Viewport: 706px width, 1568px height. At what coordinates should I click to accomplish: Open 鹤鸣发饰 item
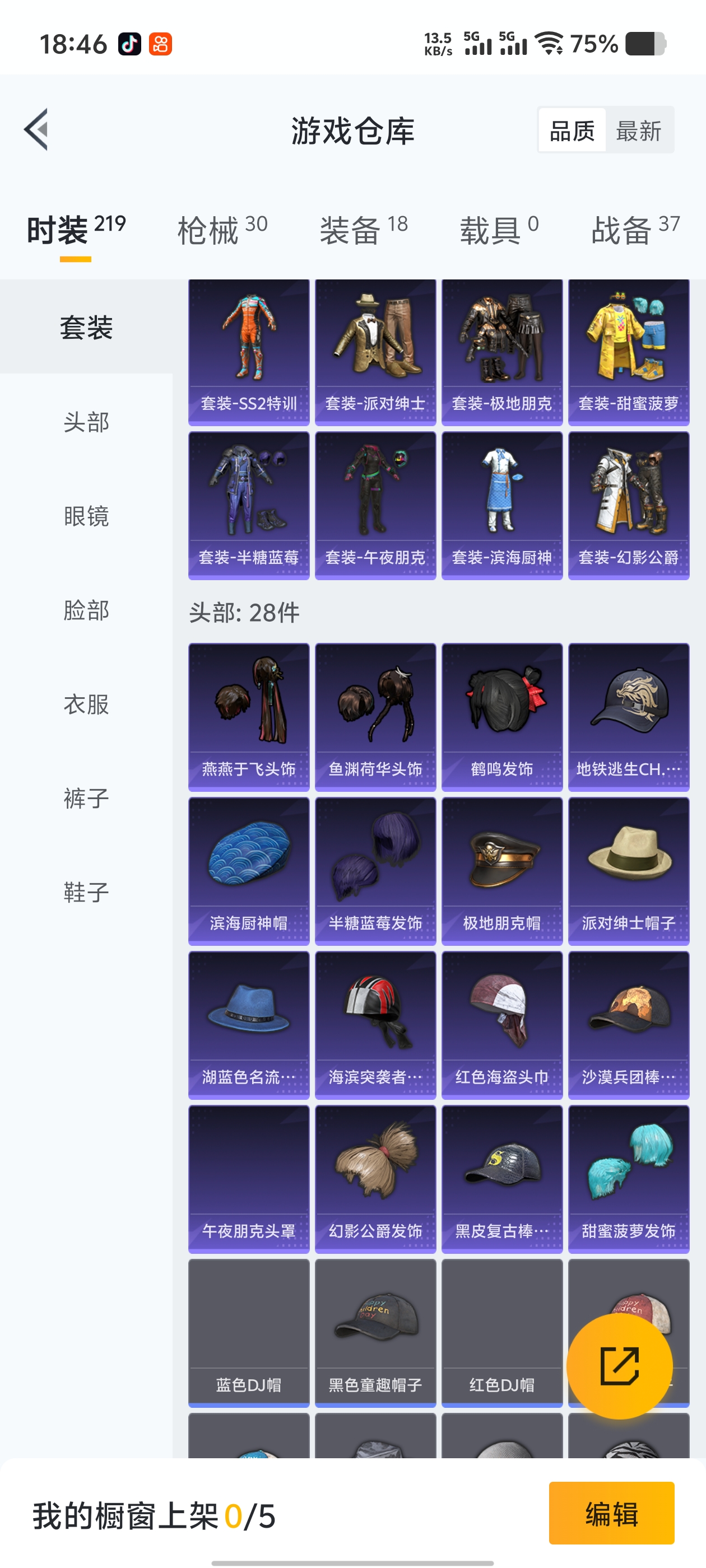tap(501, 716)
